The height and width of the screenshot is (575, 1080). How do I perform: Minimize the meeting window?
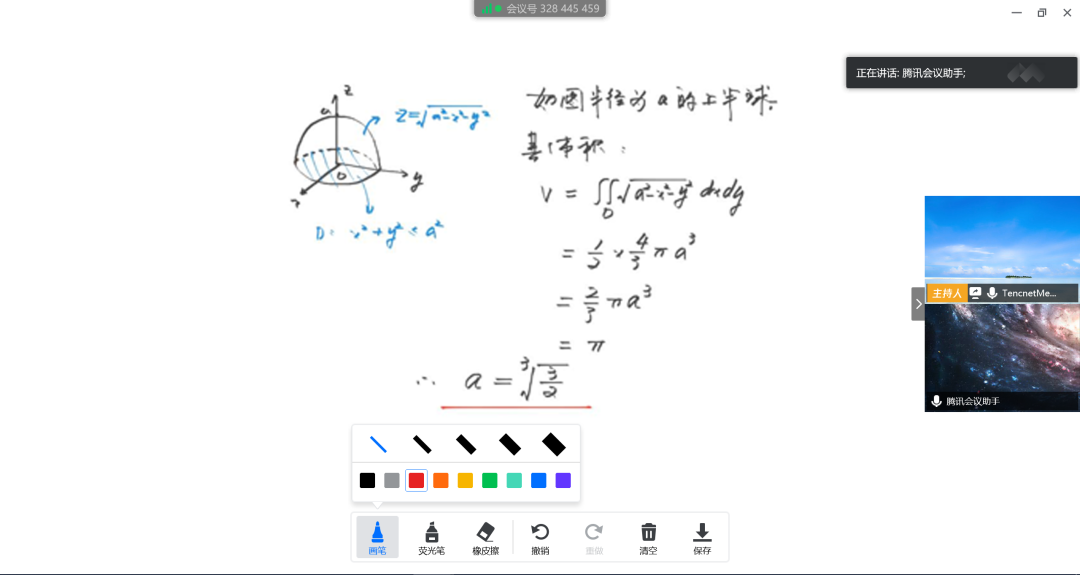[1017, 12]
